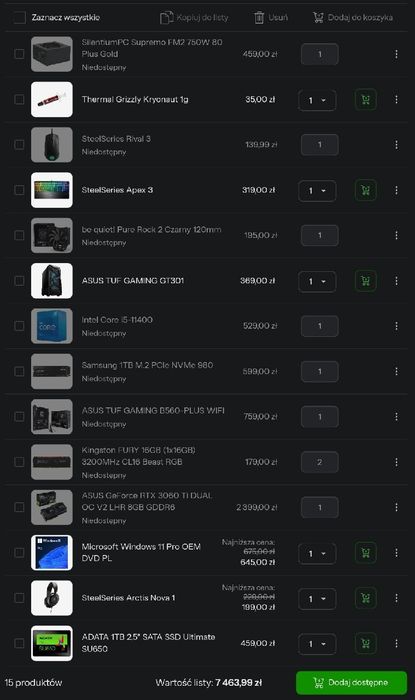Change quantity of SteelSeries Arctis Nova 1
The image size is (415, 700).
coord(317,599)
